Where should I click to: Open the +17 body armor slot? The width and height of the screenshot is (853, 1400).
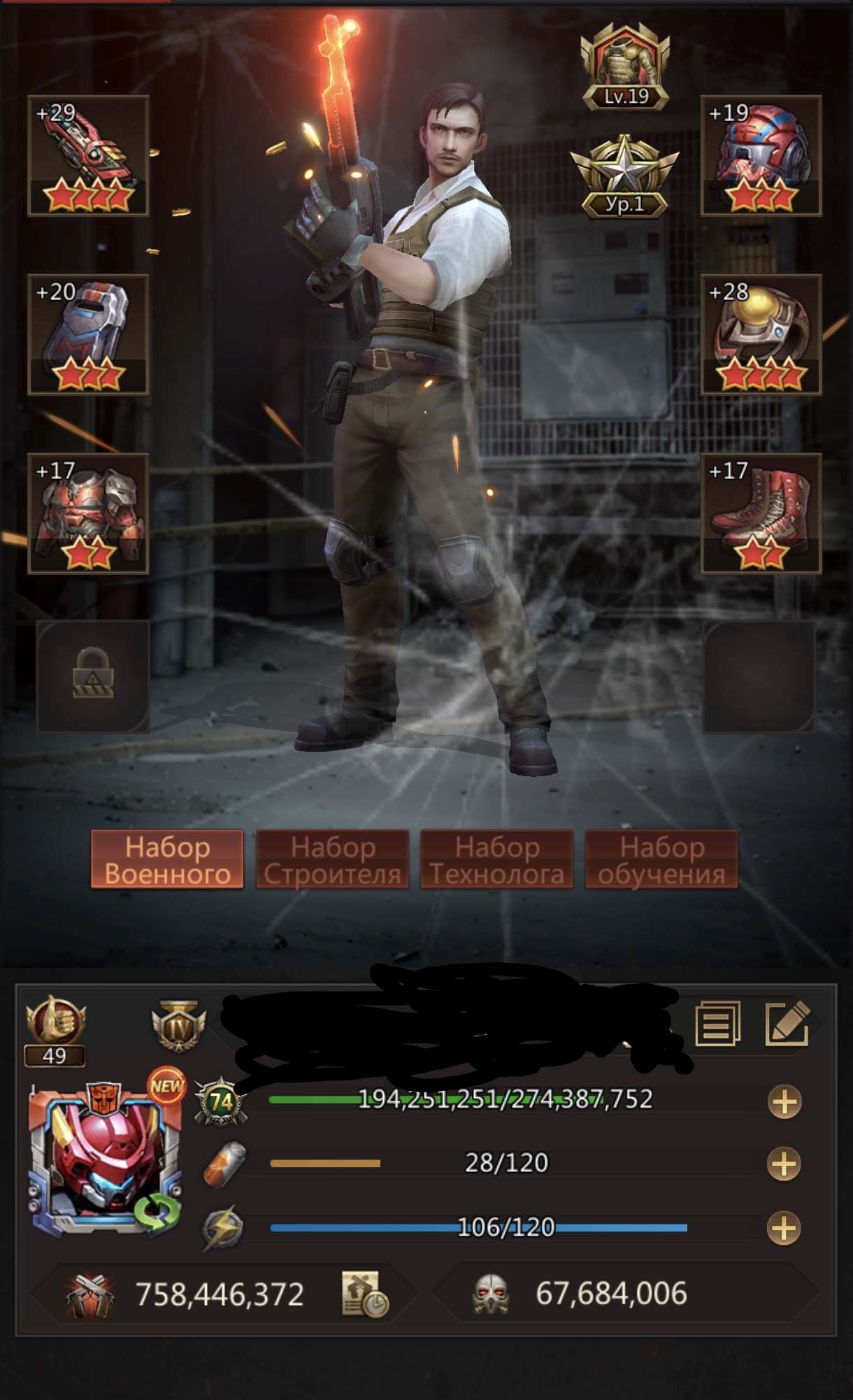(x=88, y=514)
